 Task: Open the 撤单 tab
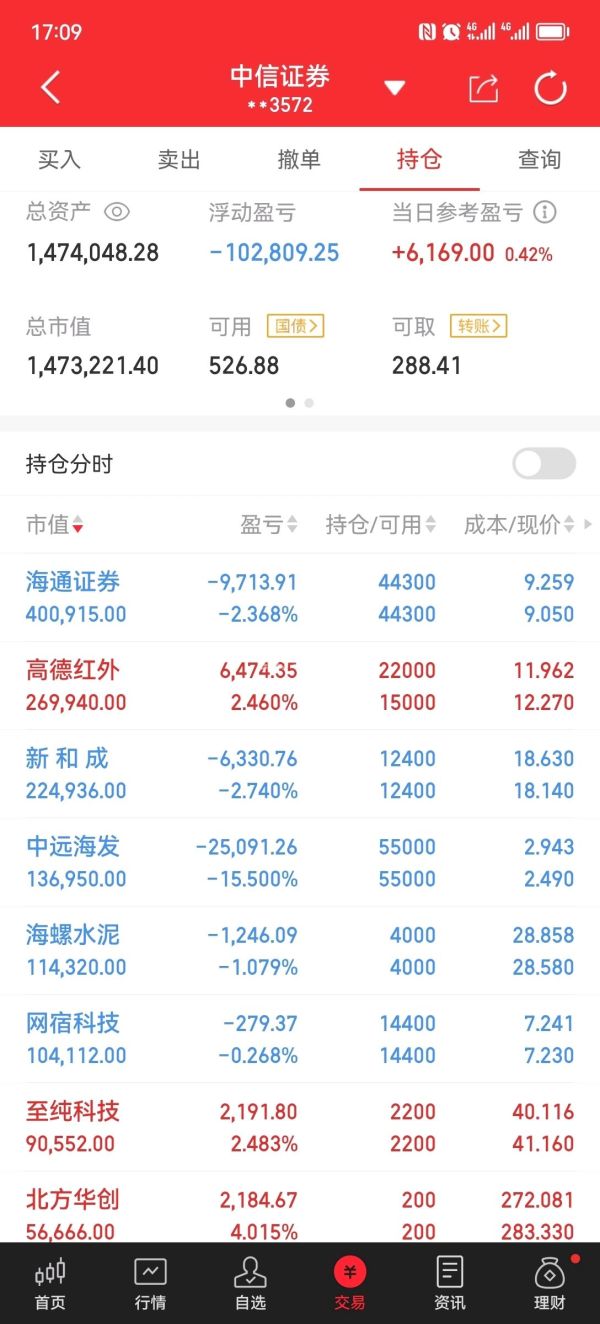pyautogui.click(x=299, y=159)
